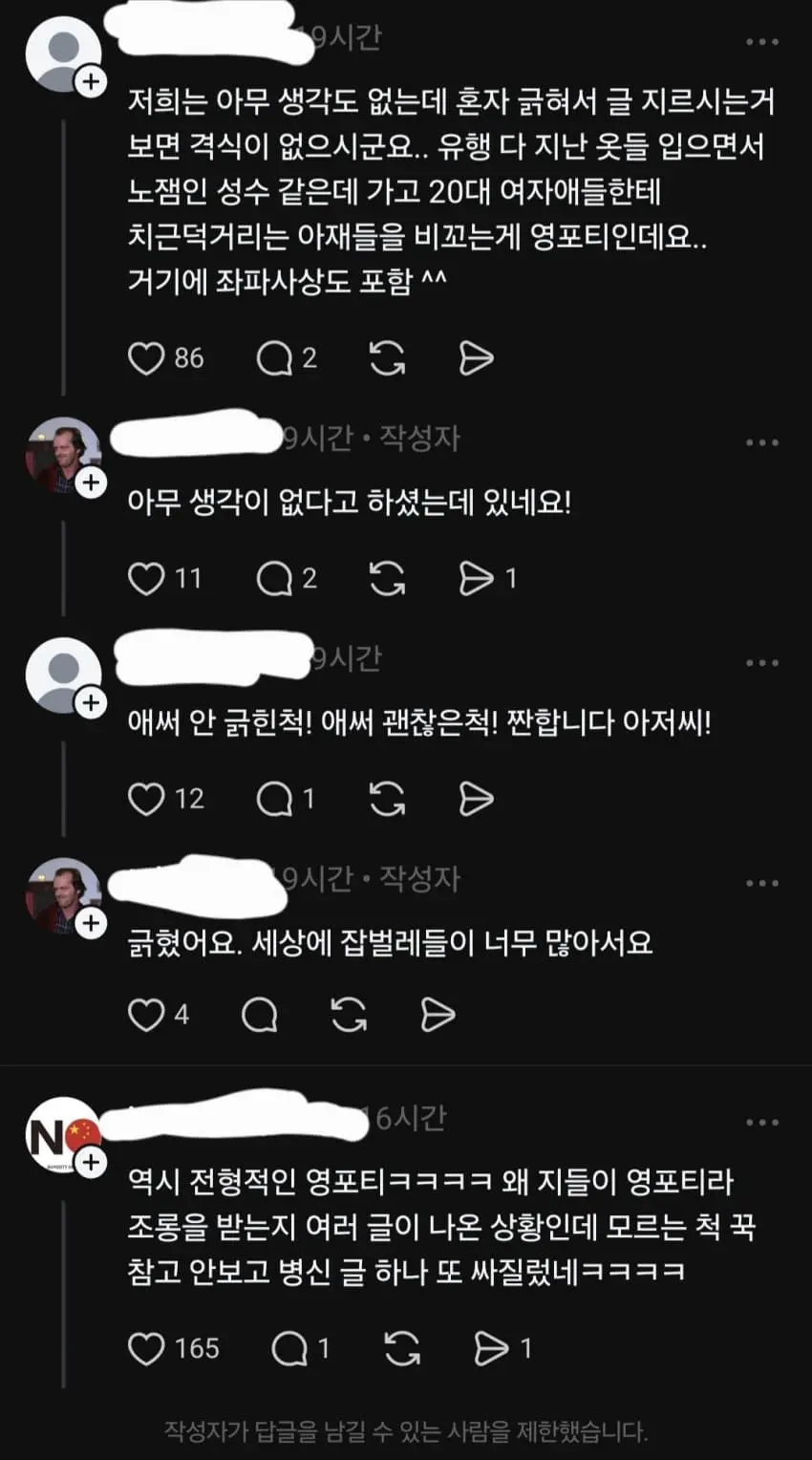Send the '긁혔어요' reply via the share icon
The image size is (812, 1460).
[x=438, y=1015]
